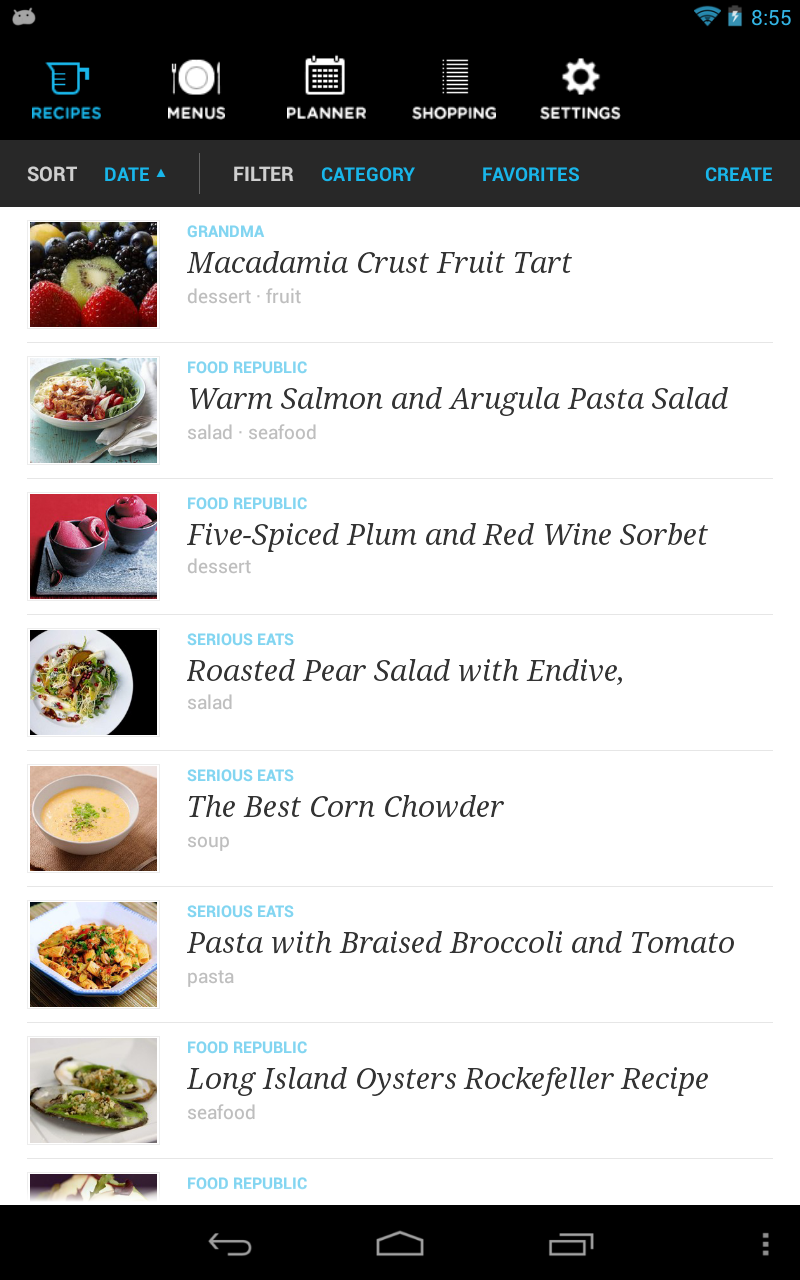This screenshot has height=1280, width=800.
Task: Create a new recipe
Action: click(x=738, y=174)
